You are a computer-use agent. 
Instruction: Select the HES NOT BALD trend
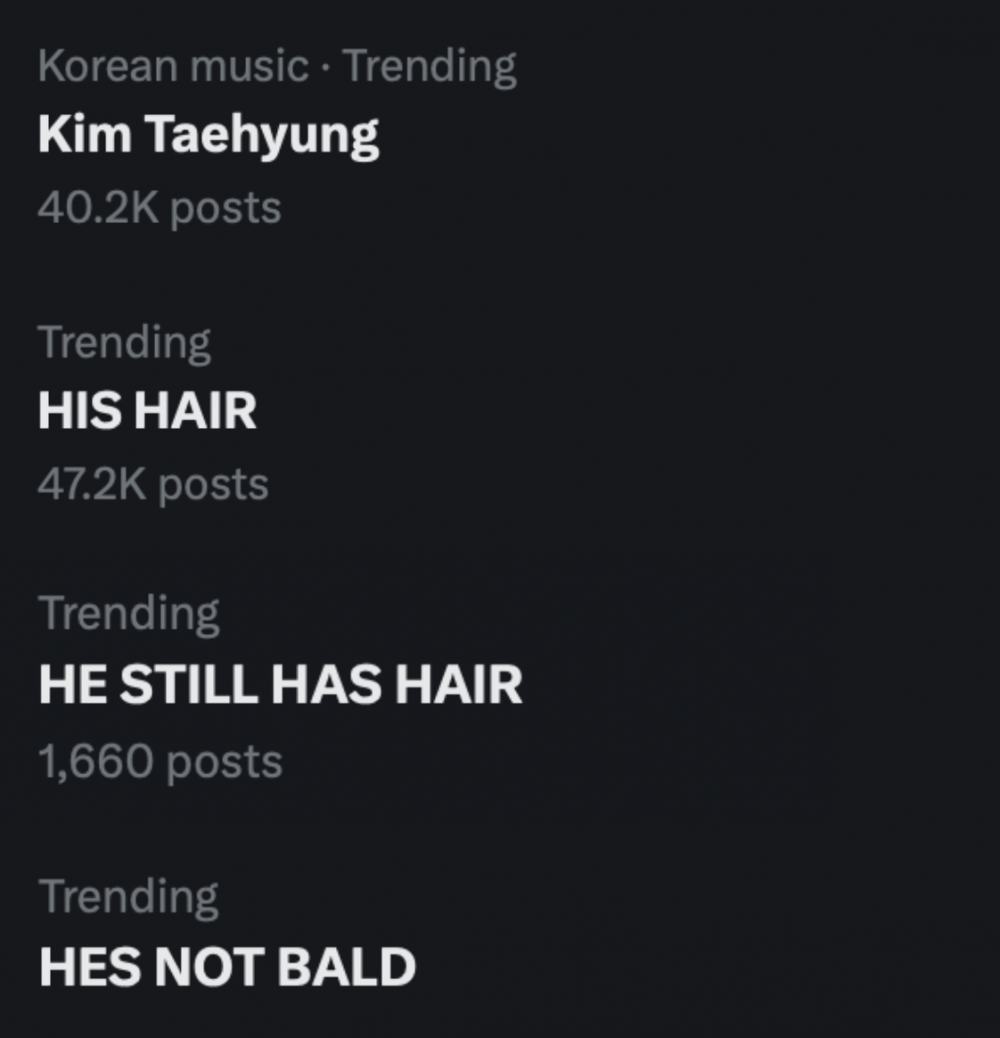(x=227, y=966)
